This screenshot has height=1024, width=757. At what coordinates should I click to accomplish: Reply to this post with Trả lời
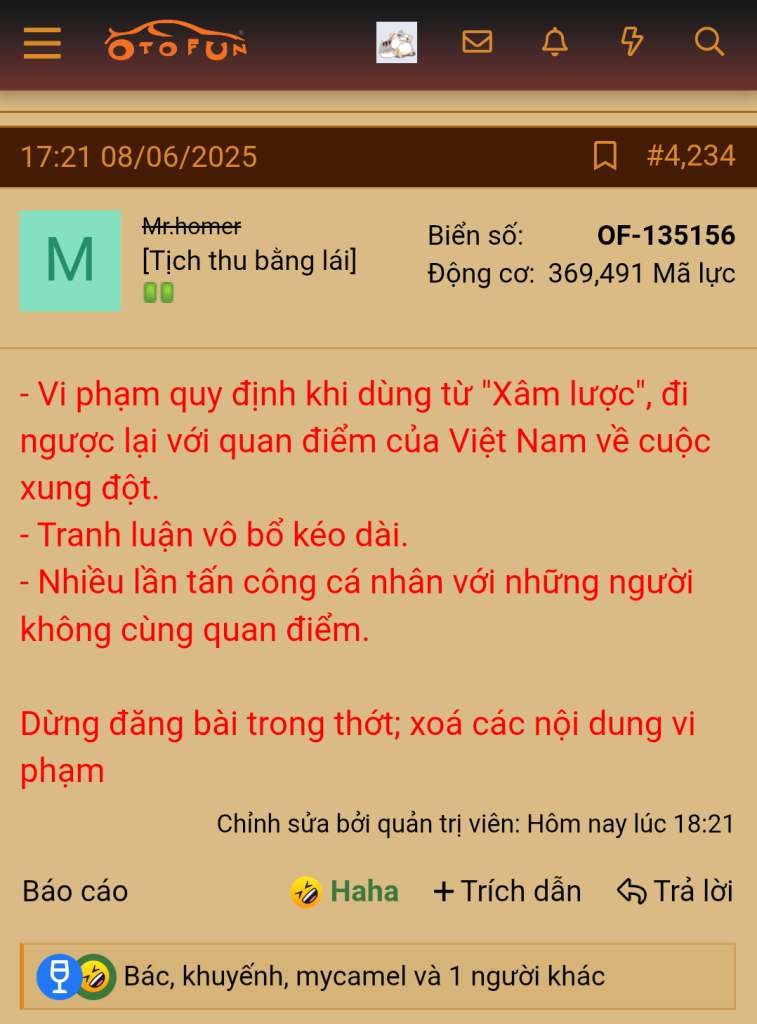(675, 891)
